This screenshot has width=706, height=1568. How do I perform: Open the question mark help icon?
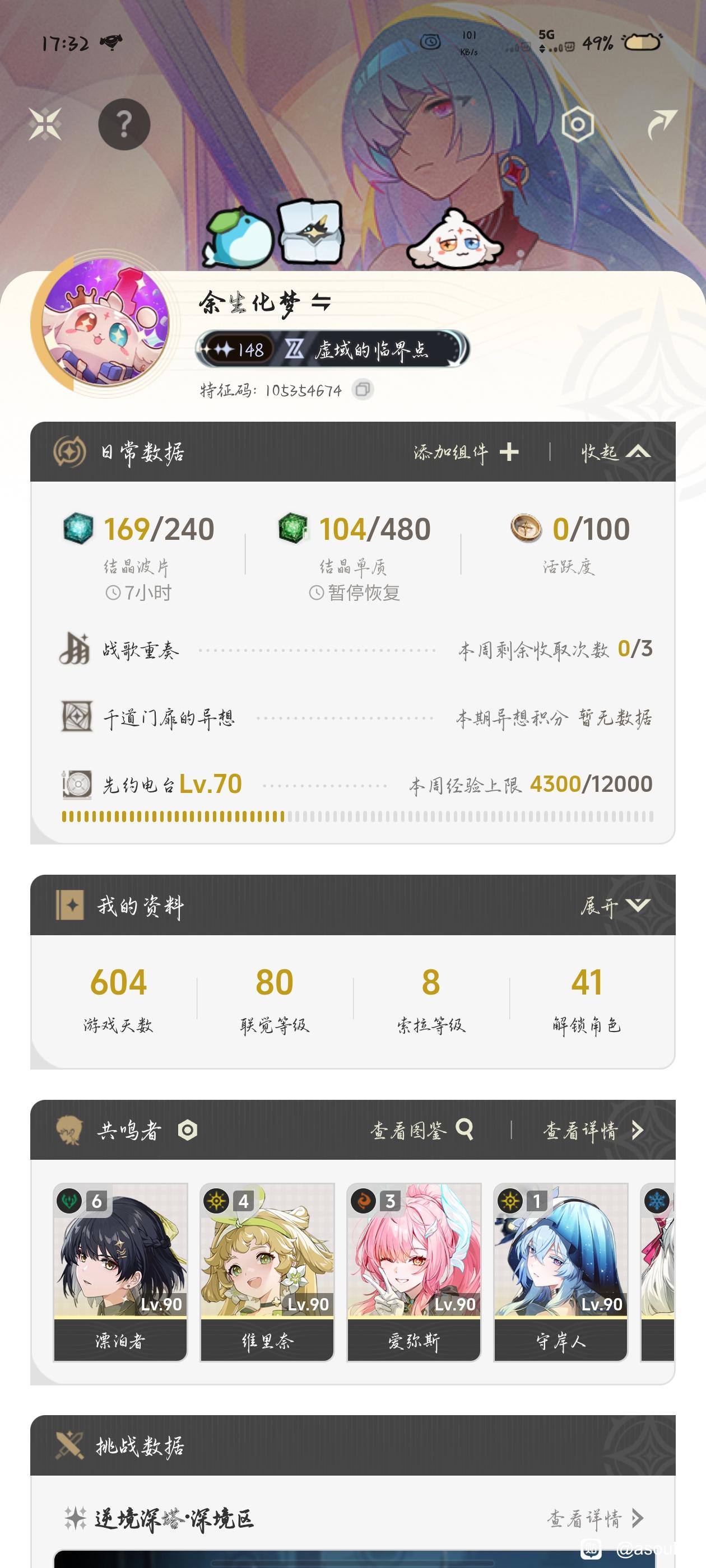click(x=124, y=125)
